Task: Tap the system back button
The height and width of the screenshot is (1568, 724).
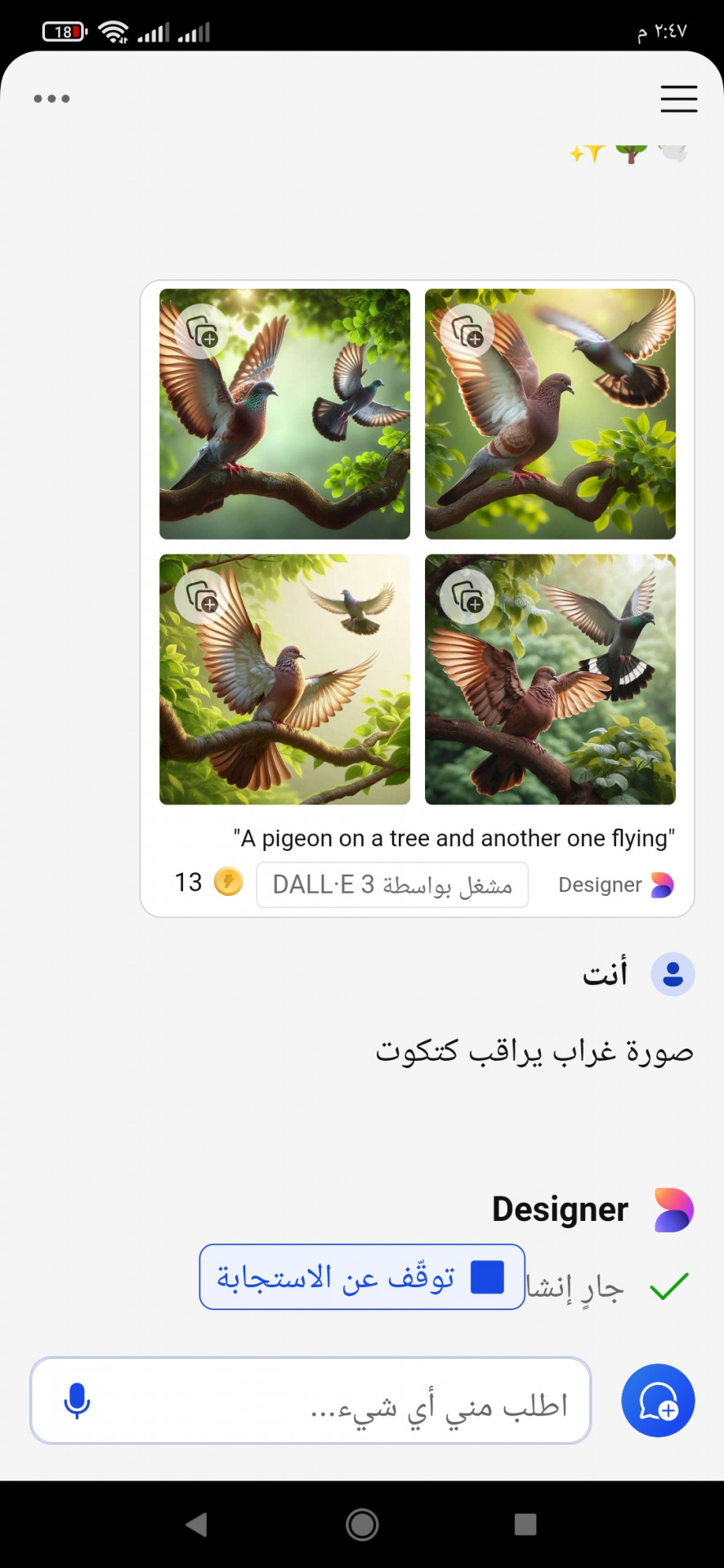Action: pyautogui.click(x=196, y=1524)
